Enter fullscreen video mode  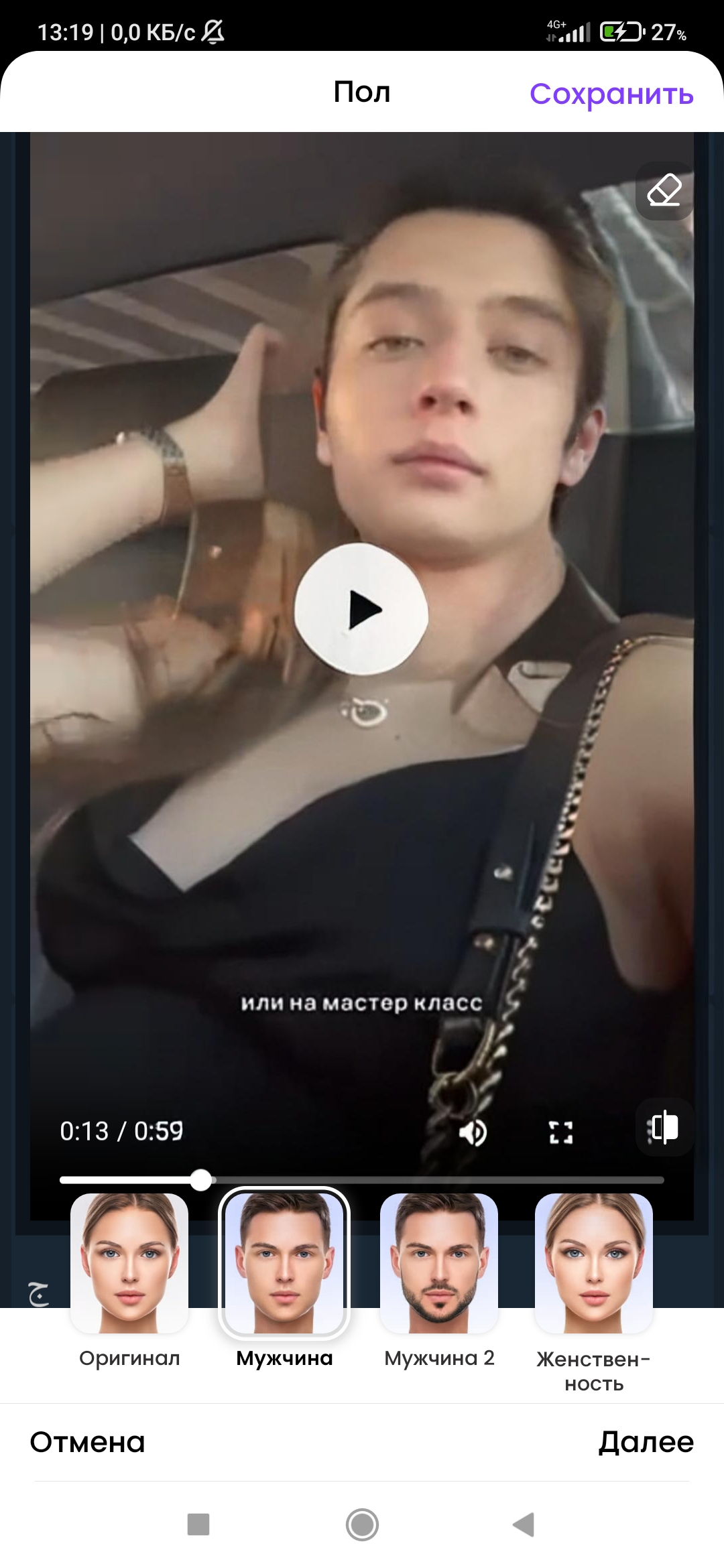point(561,1132)
